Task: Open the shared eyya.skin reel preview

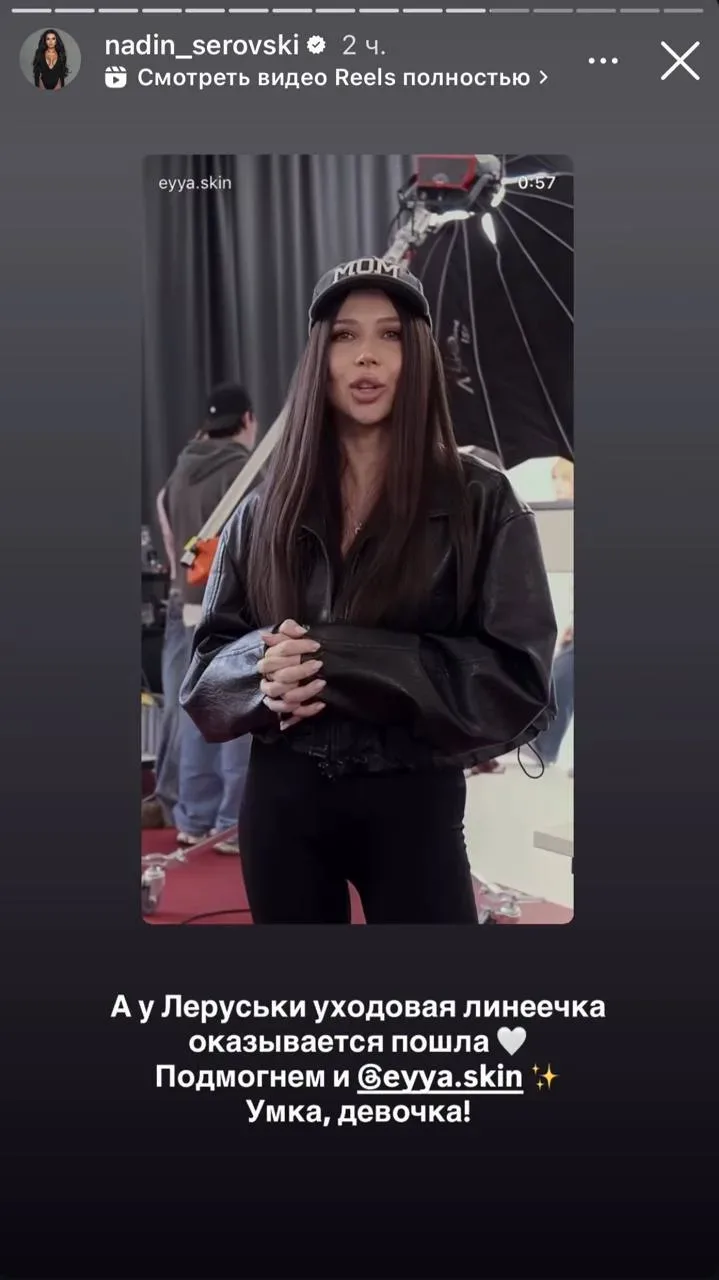Action: (x=357, y=538)
